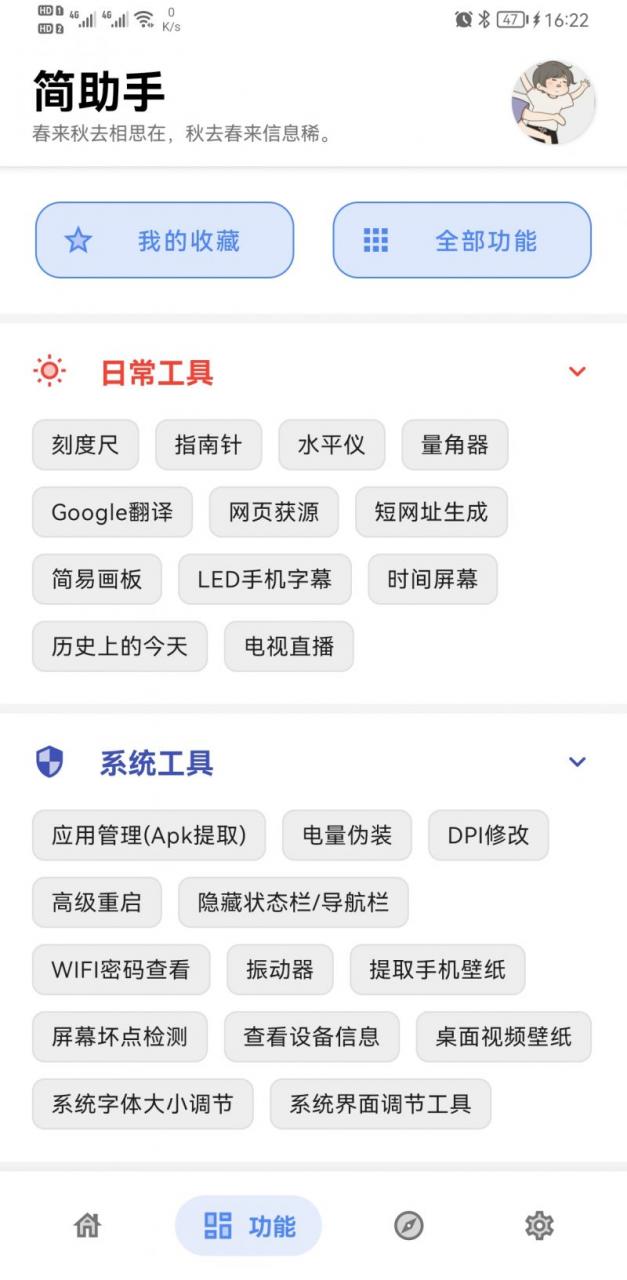Show 全部功能 all functions
627x1280 pixels.
click(x=462, y=240)
